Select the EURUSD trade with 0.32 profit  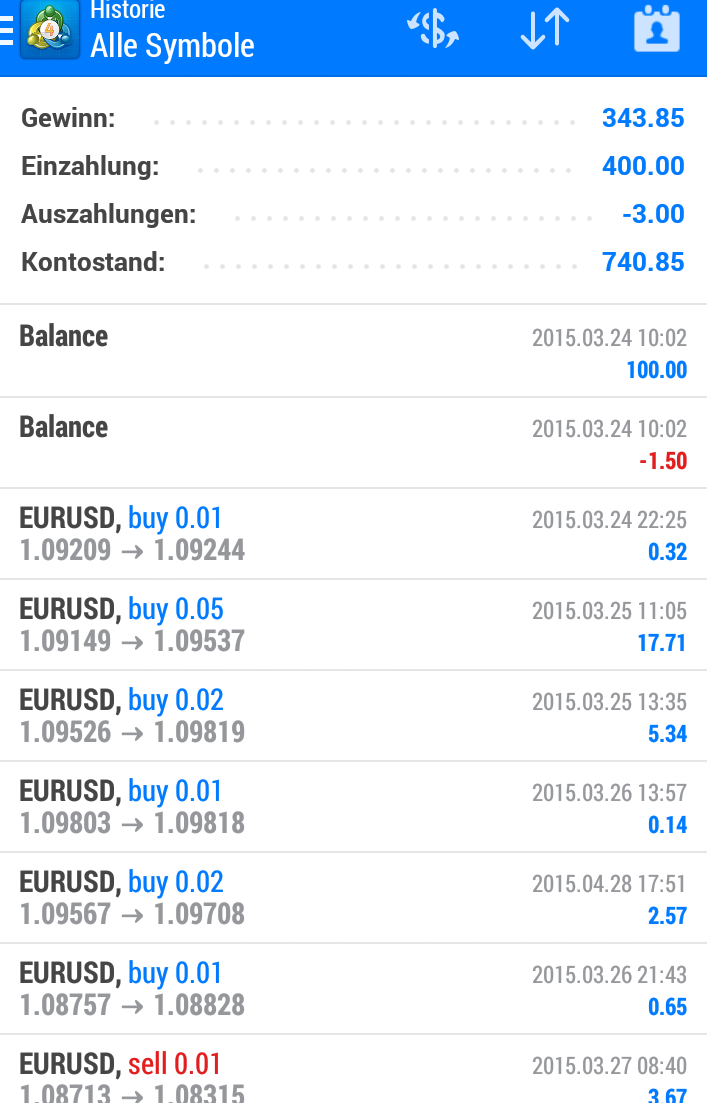[353, 533]
